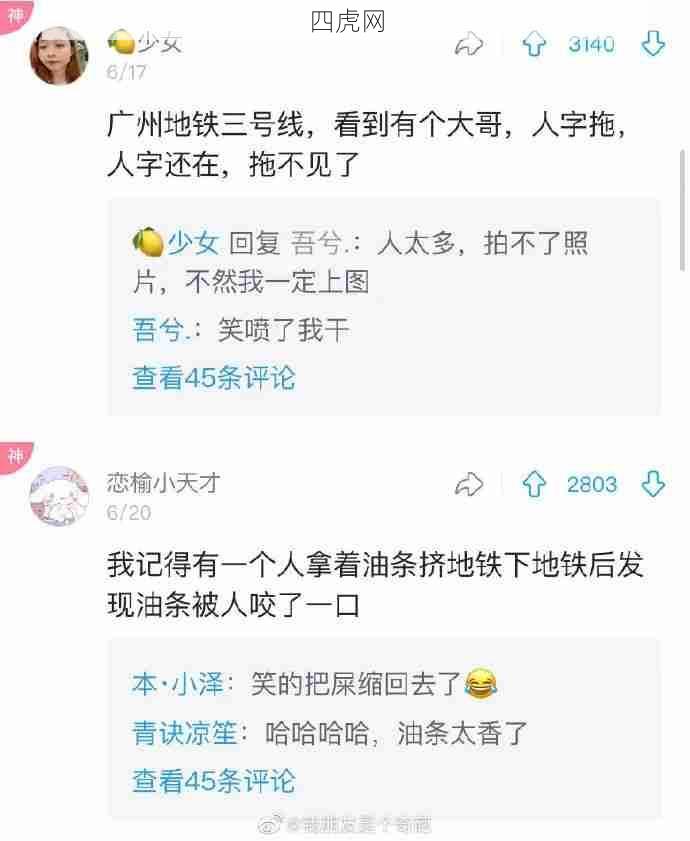Share the comment by 少女
690x841 pixels.
tap(469, 44)
